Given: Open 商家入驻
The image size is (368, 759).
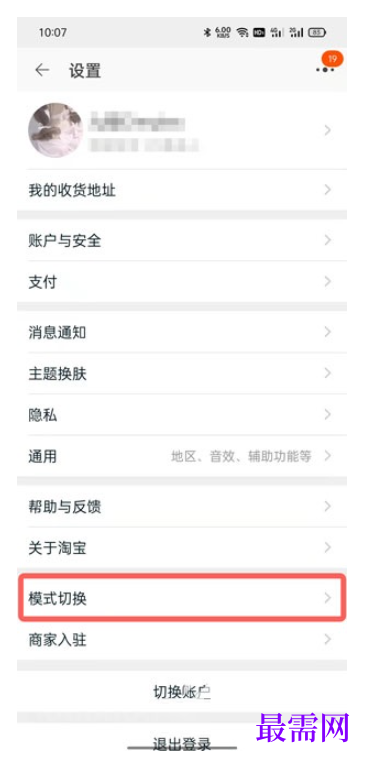Looking at the screenshot, I should pos(182,639).
